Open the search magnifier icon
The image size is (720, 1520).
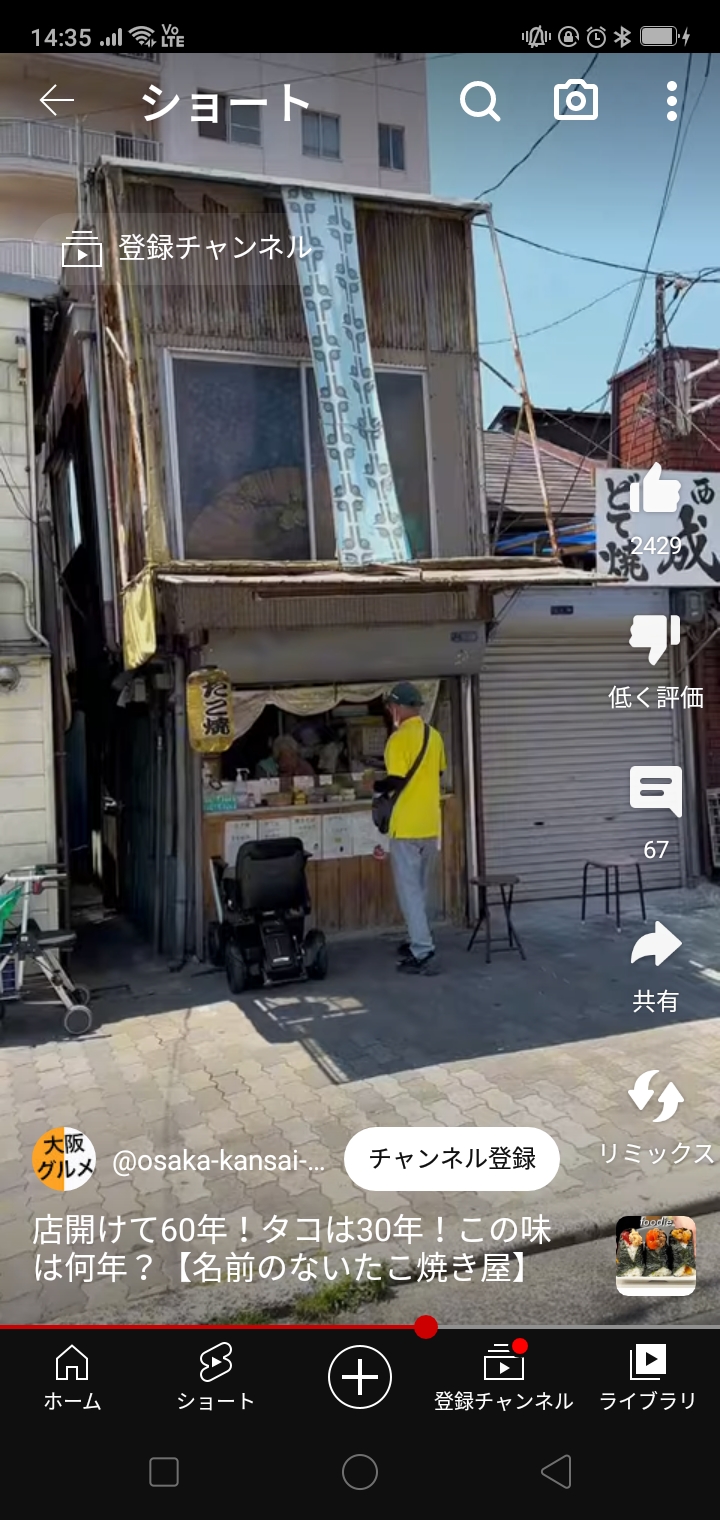point(480,101)
